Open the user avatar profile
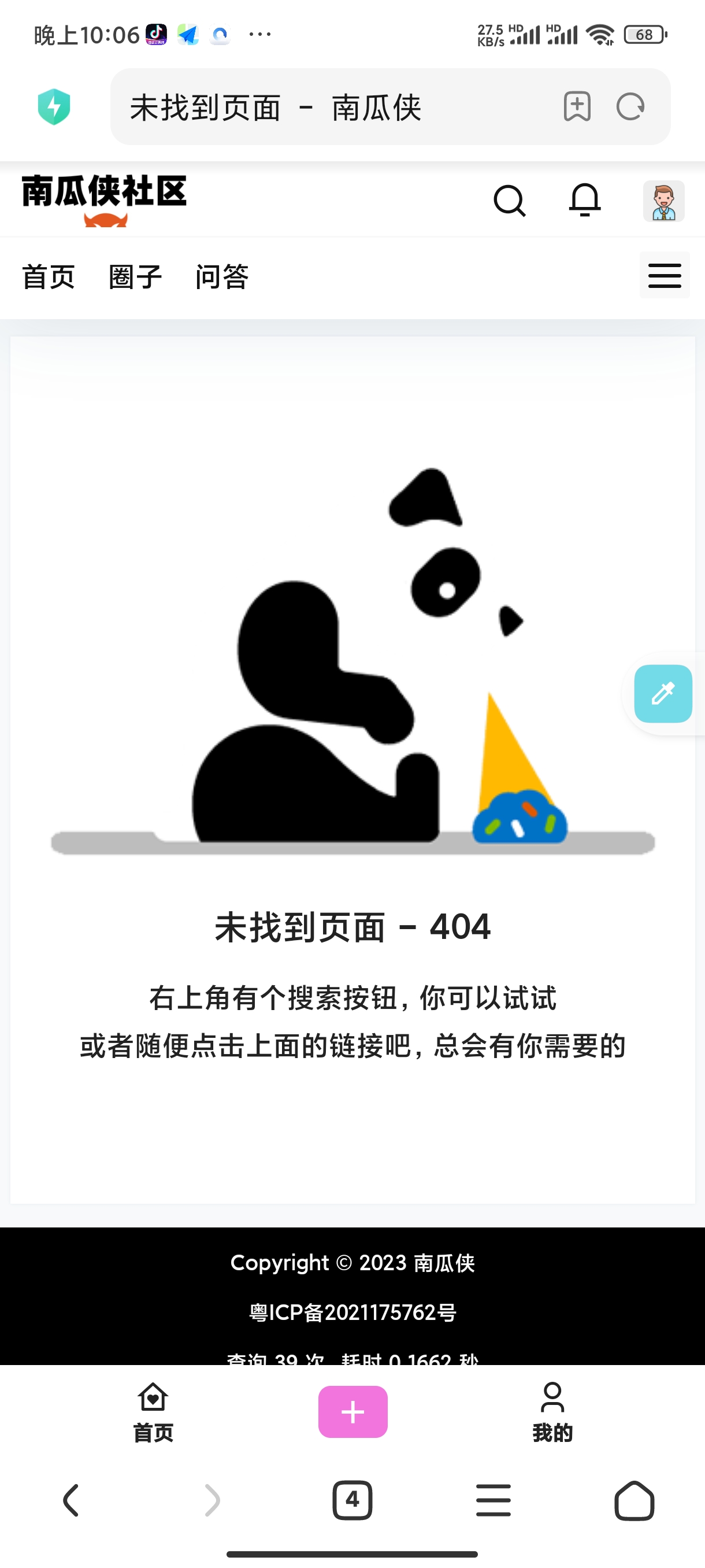The image size is (705, 1568). pyautogui.click(x=663, y=201)
